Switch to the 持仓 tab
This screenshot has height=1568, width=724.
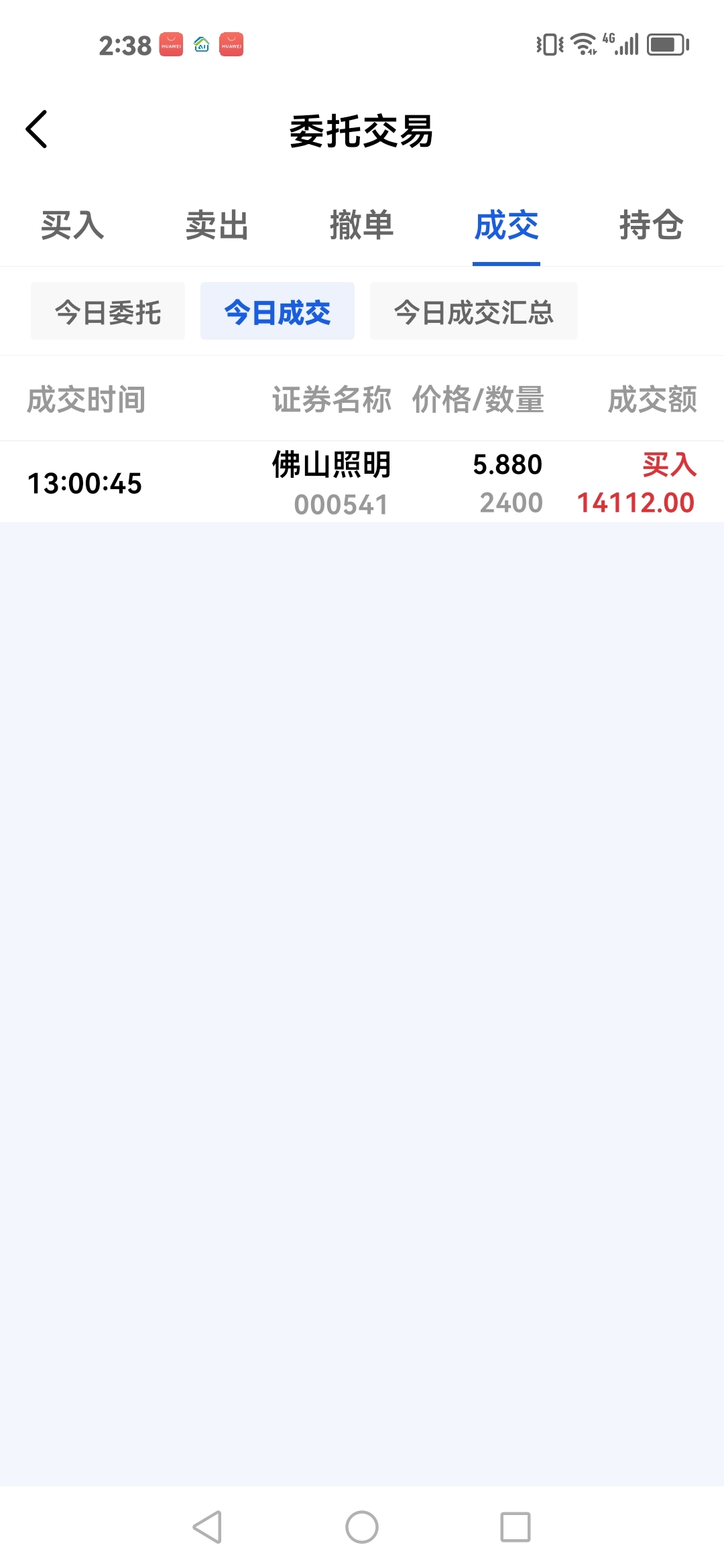(651, 225)
